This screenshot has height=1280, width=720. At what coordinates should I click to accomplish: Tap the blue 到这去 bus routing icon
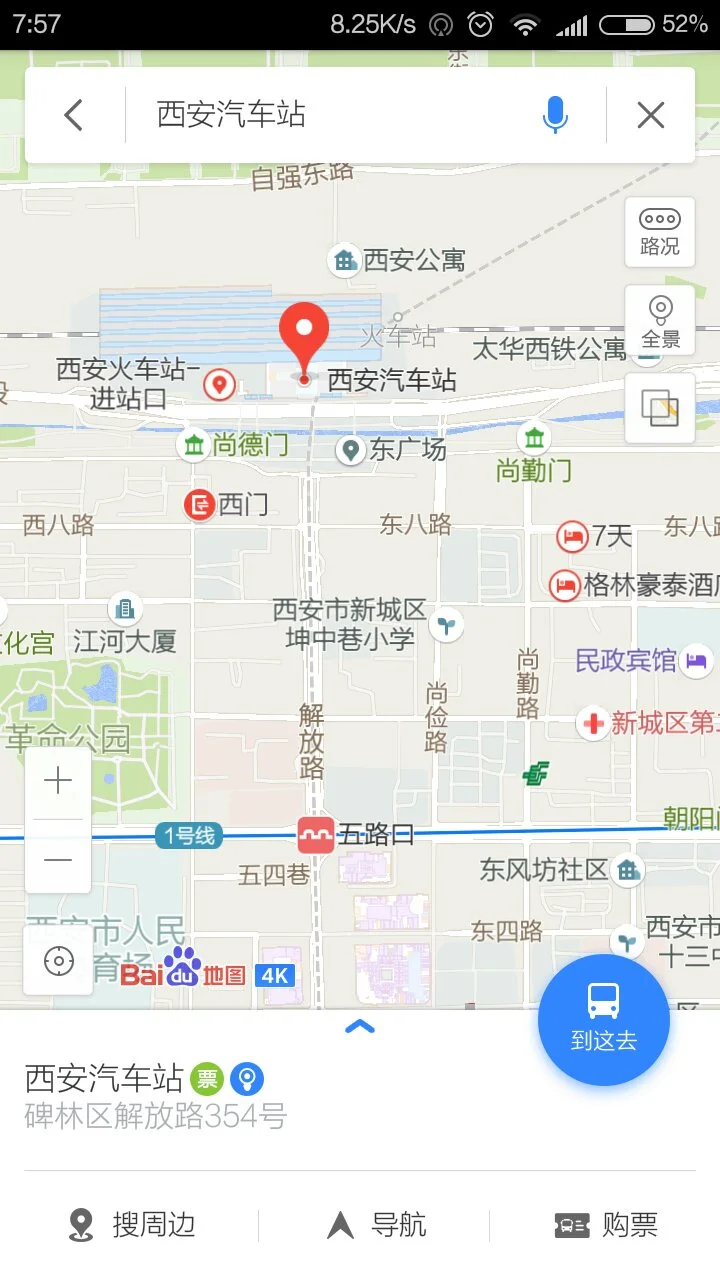(603, 1019)
